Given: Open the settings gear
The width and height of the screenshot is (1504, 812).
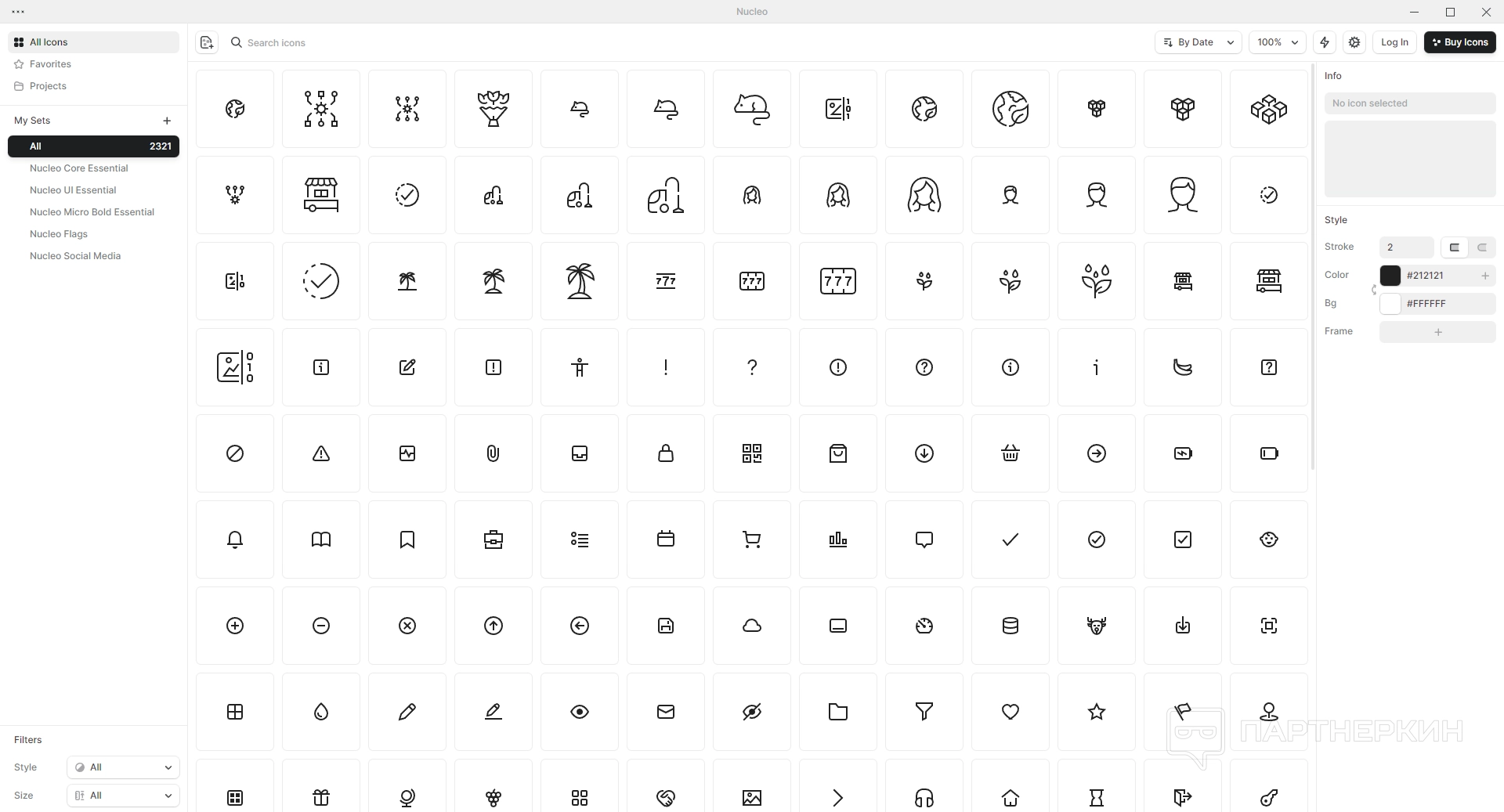Looking at the screenshot, I should coord(1354,42).
